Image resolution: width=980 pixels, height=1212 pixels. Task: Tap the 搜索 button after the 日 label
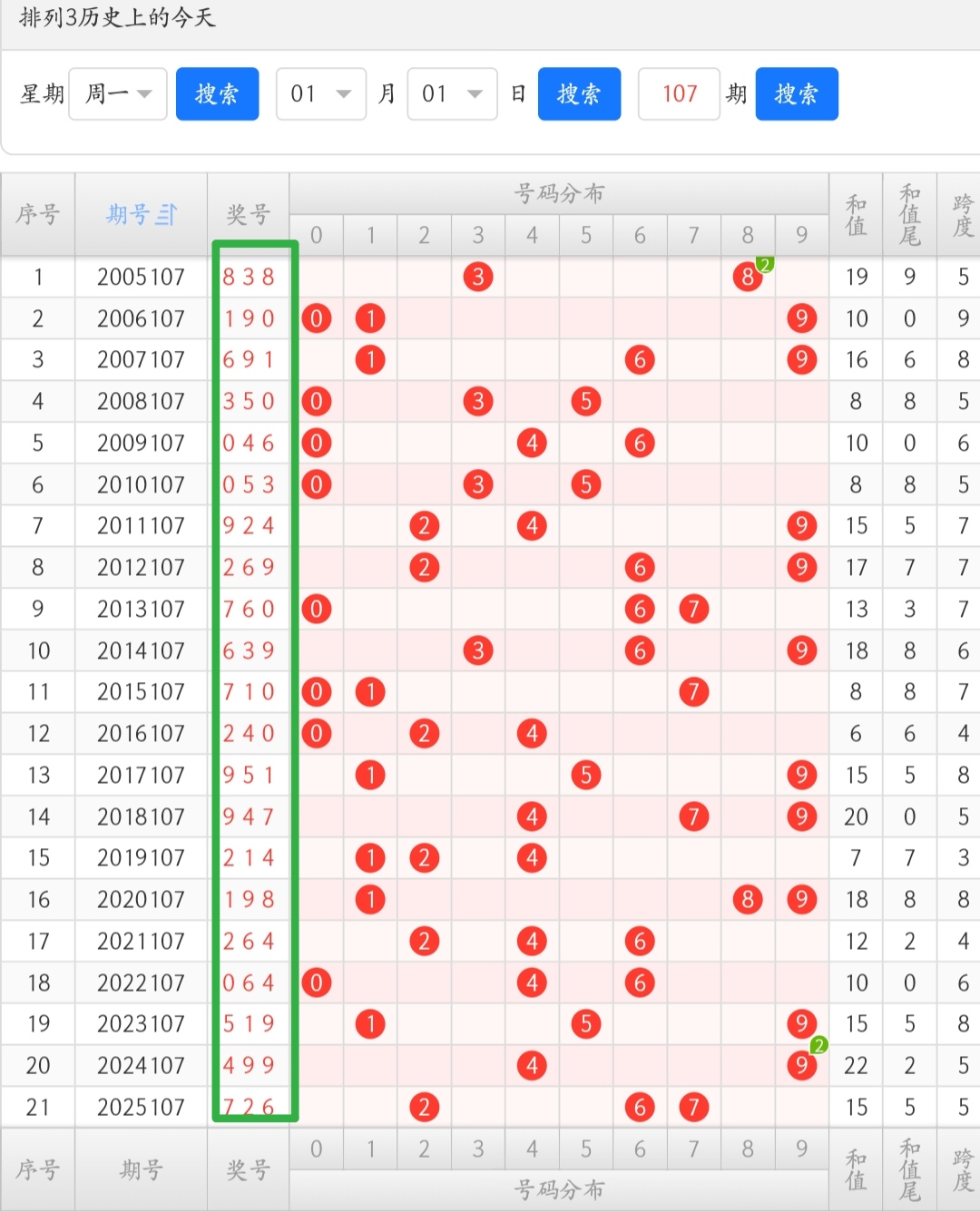(x=579, y=93)
